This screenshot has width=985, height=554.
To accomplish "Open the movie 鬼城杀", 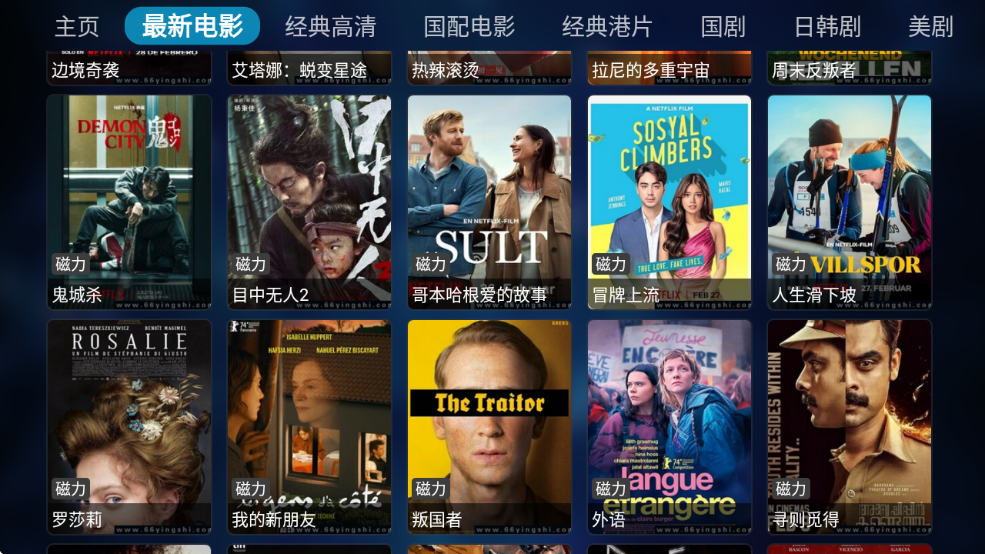I will coord(129,202).
